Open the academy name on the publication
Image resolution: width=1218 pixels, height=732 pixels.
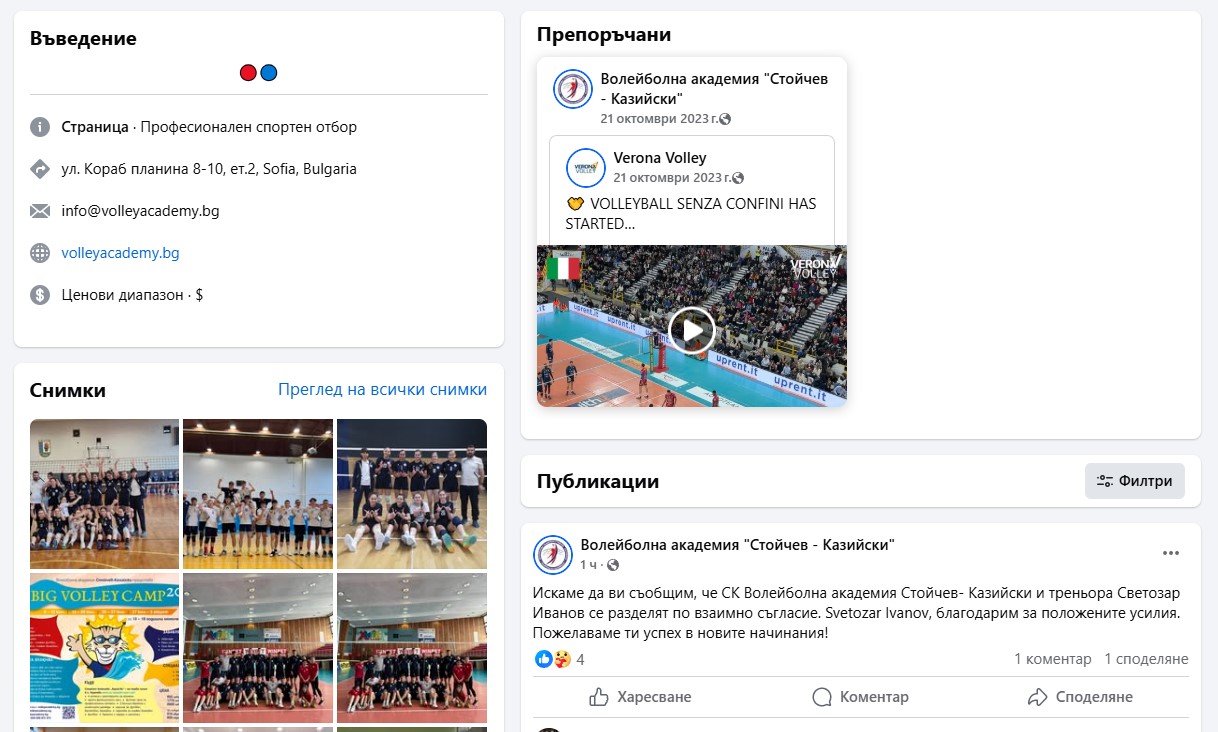click(x=737, y=545)
